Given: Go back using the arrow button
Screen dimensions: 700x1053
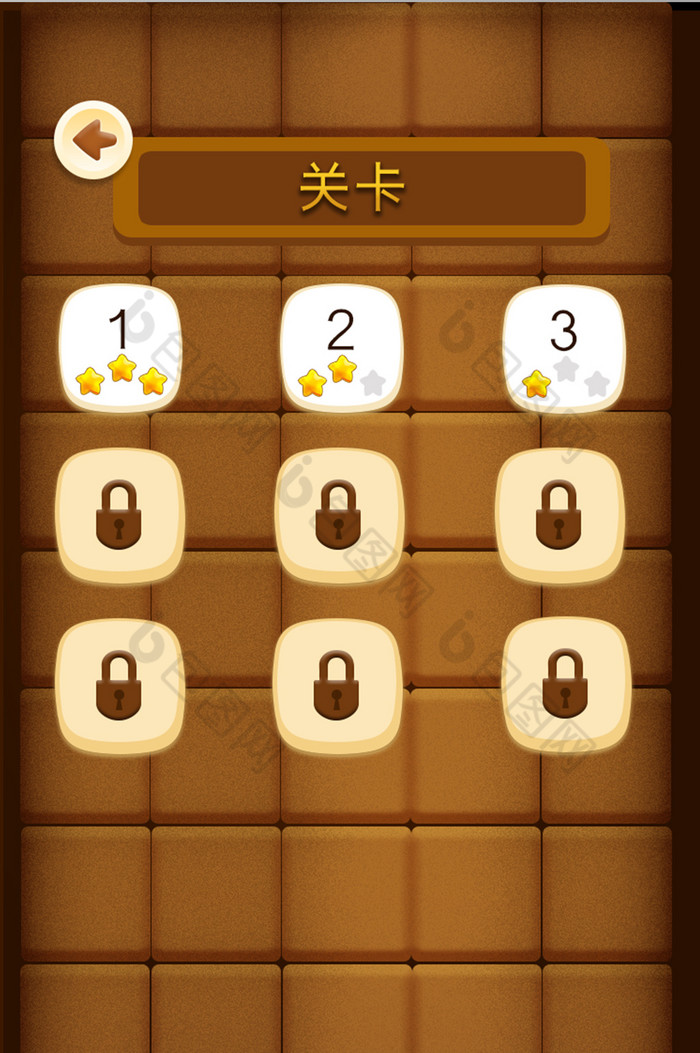Looking at the screenshot, I should tap(93, 140).
